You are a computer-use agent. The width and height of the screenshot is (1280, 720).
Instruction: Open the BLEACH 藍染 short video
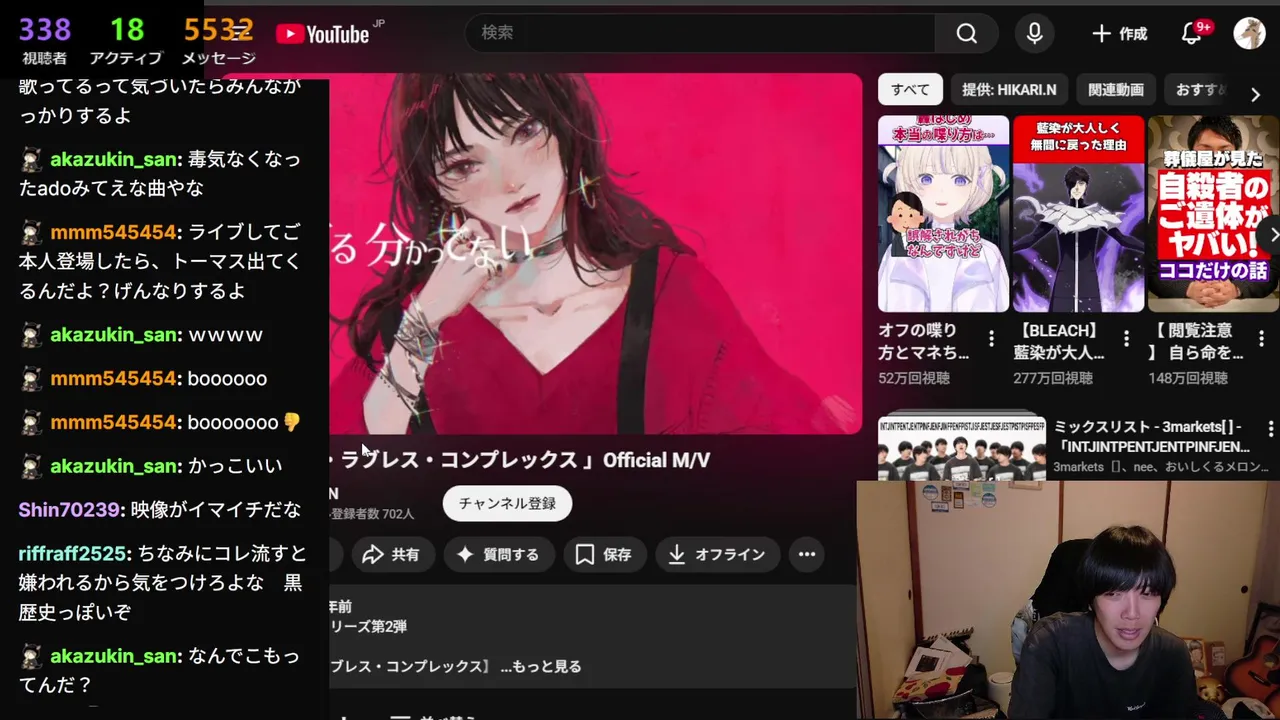[1078, 214]
